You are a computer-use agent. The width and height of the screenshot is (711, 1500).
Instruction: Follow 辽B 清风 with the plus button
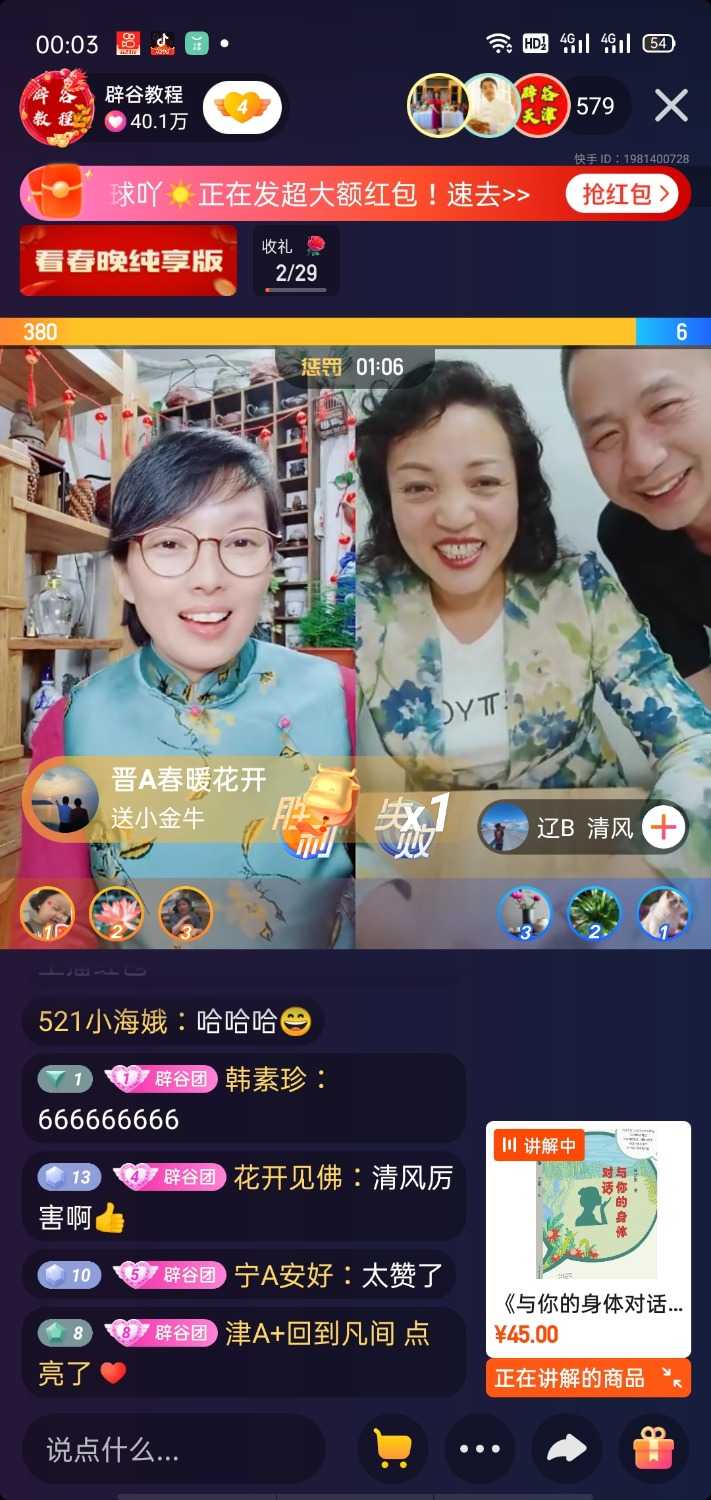pyautogui.click(x=664, y=827)
